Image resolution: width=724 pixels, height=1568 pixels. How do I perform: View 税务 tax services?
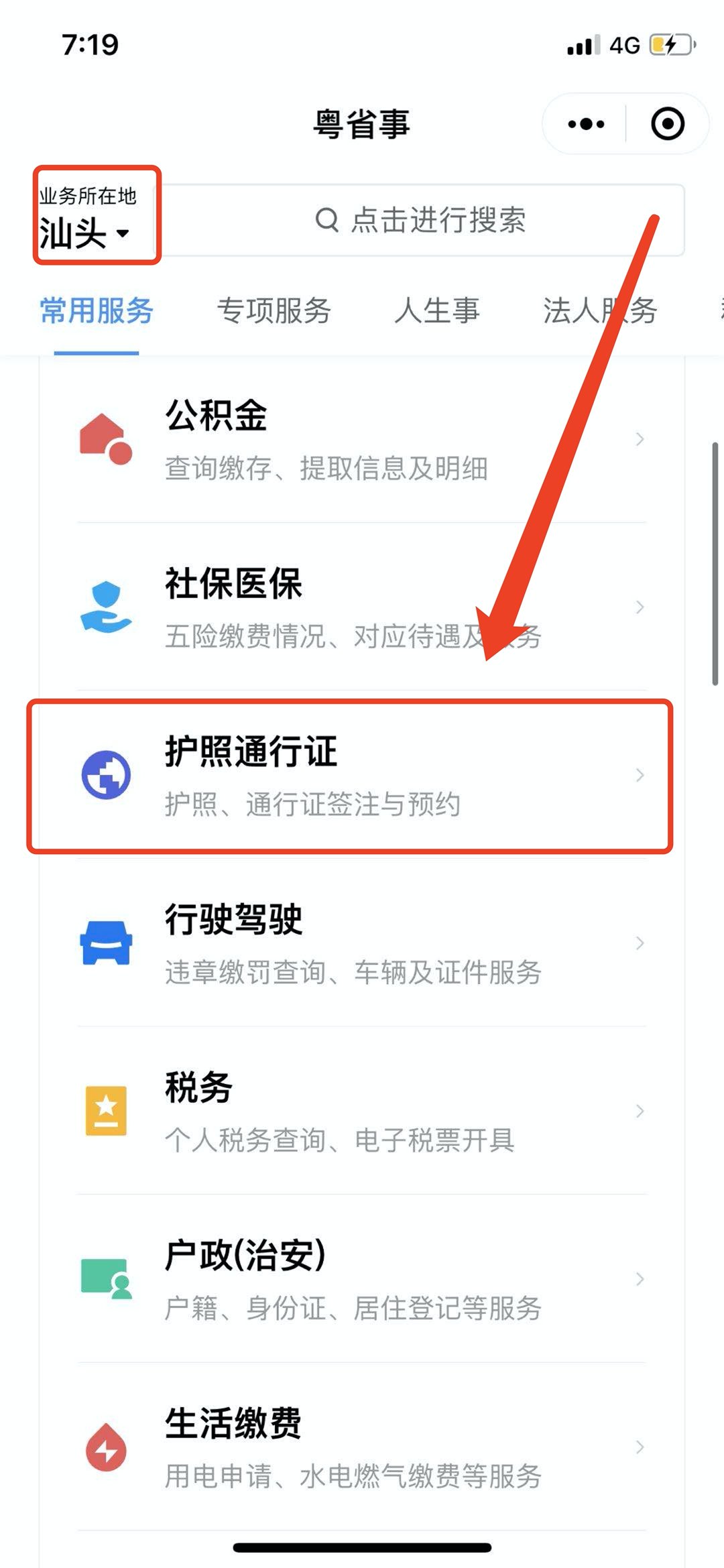[x=362, y=1111]
